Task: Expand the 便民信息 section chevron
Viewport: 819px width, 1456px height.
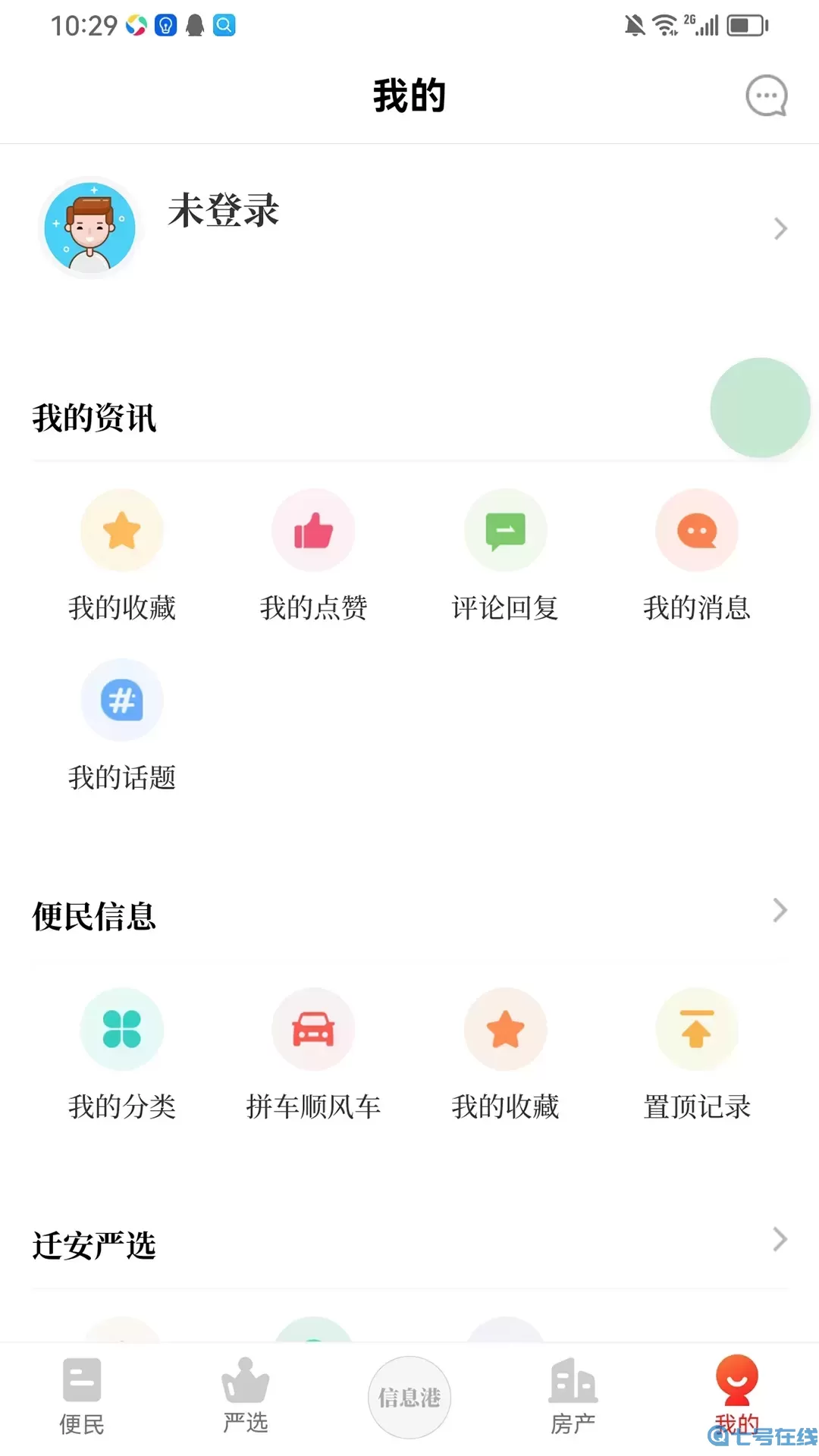Action: point(780,910)
